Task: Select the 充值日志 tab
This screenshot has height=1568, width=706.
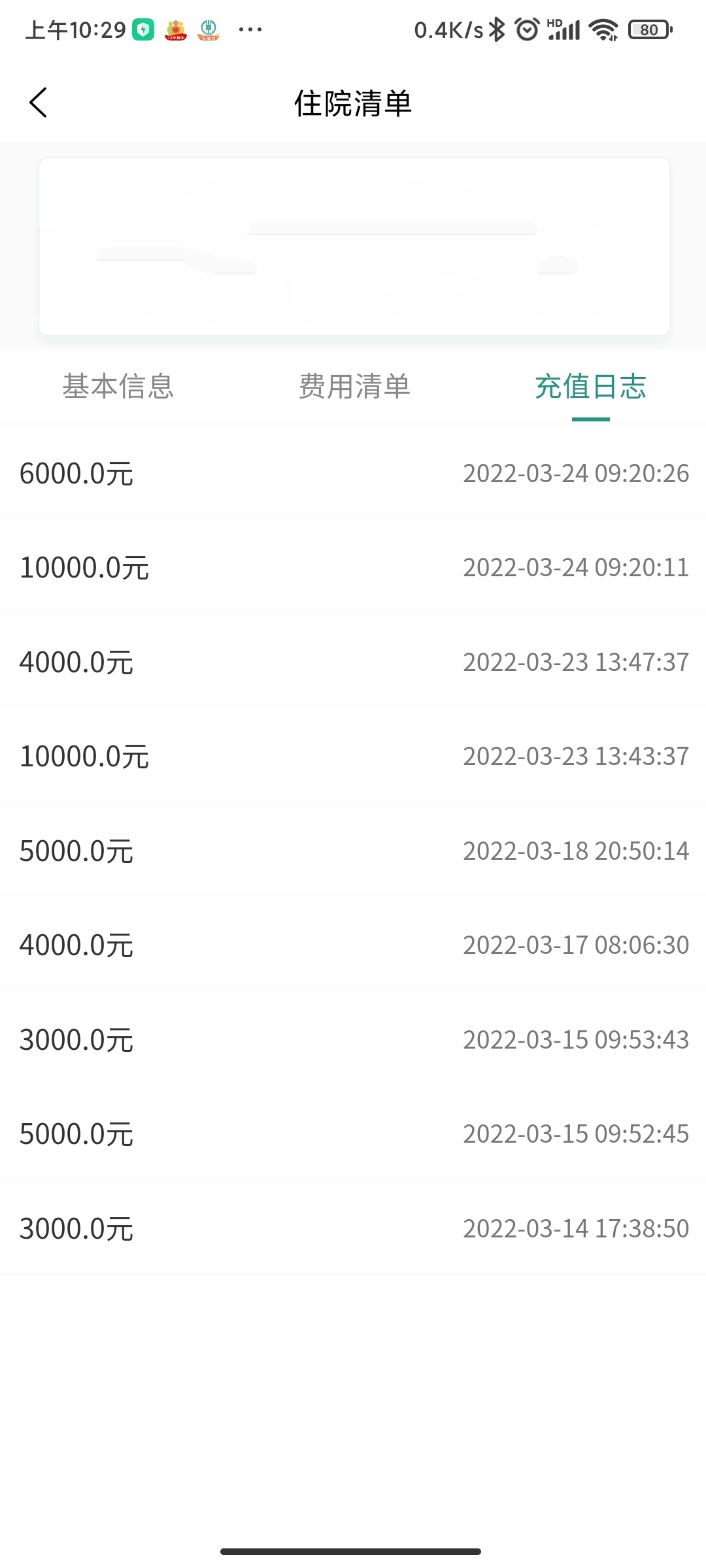Action: [x=590, y=386]
